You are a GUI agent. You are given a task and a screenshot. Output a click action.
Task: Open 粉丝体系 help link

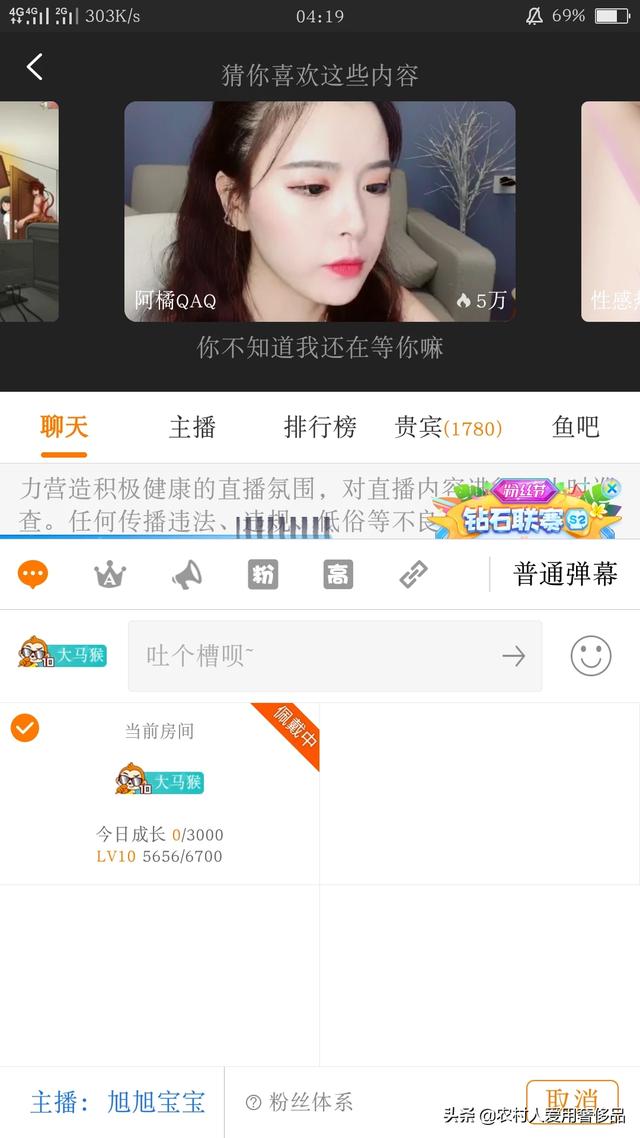click(x=300, y=1102)
